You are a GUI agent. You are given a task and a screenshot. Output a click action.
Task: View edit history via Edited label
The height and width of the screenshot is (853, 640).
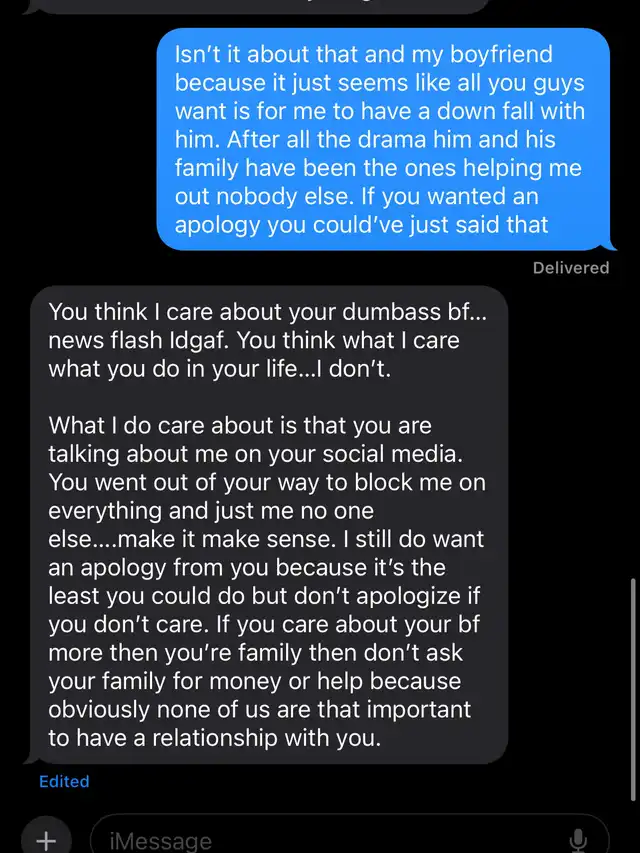tap(64, 781)
